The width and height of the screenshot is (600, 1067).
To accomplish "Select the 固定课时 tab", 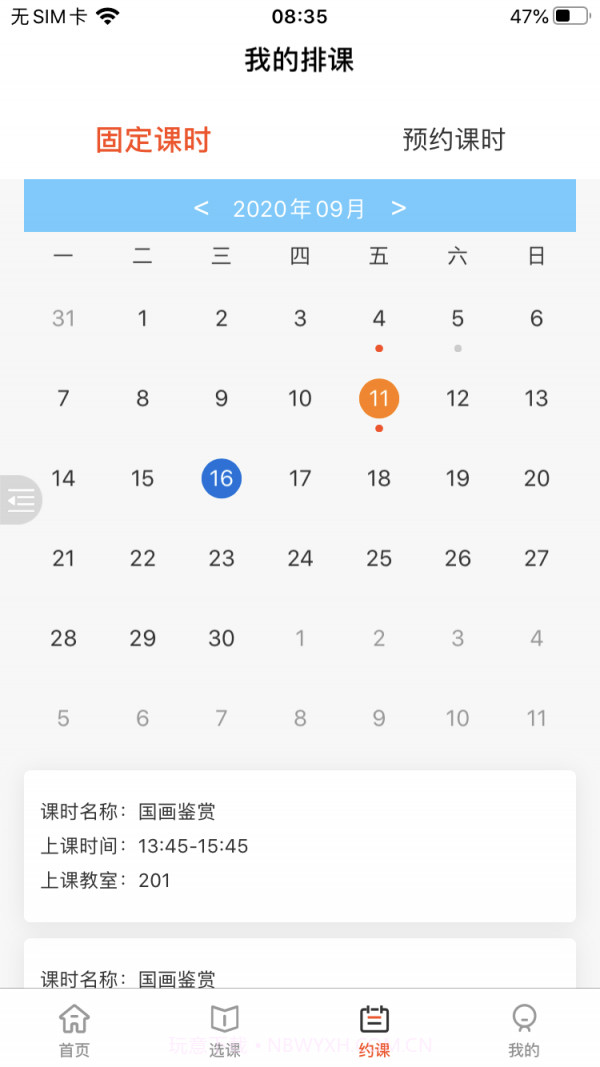I will (x=153, y=140).
